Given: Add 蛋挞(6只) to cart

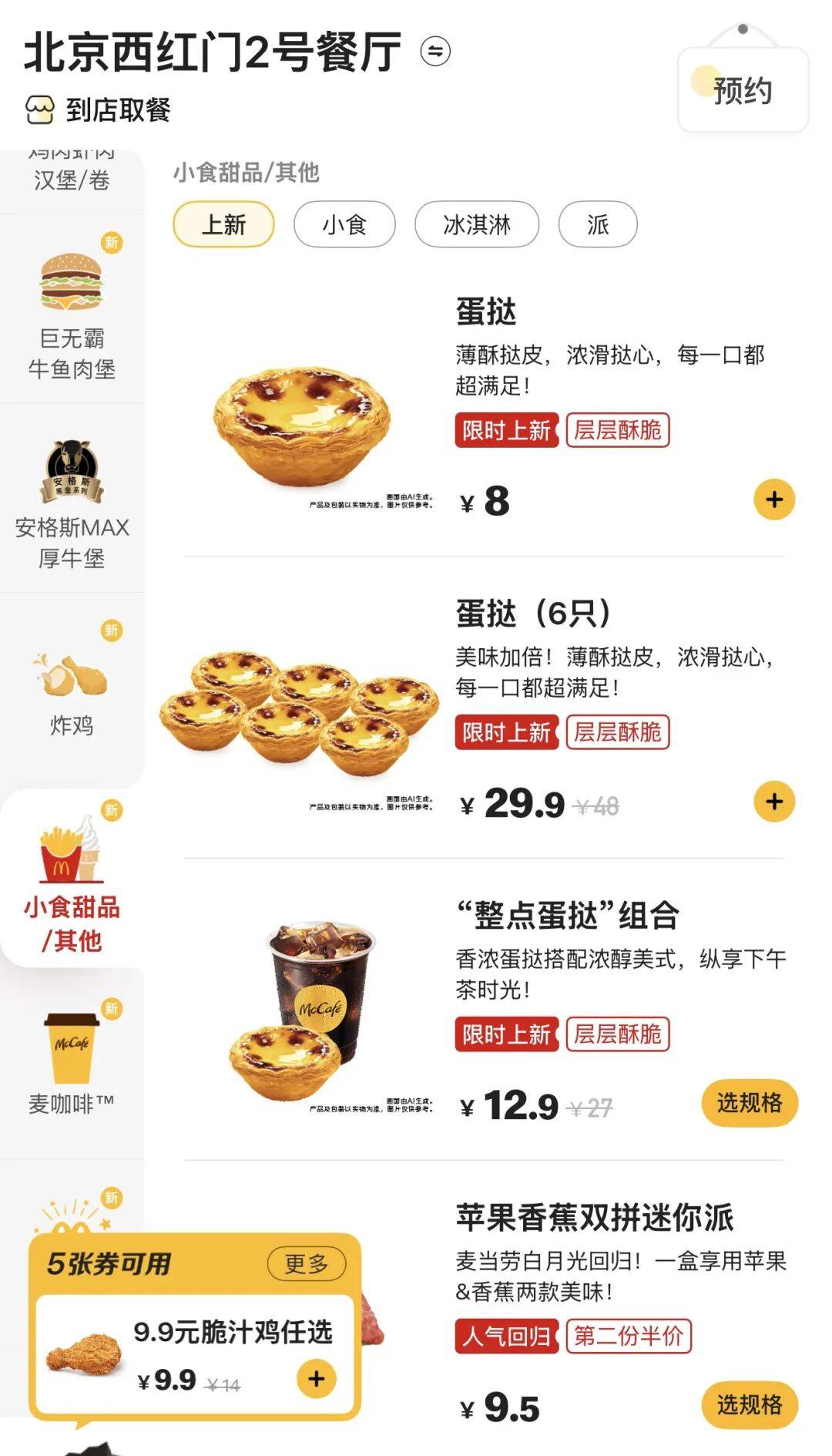Looking at the screenshot, I should click(773, 802).
